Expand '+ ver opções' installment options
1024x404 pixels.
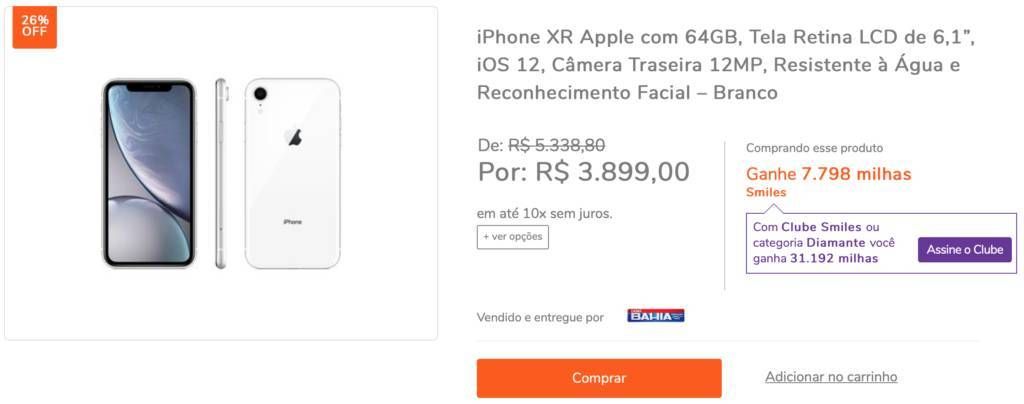click(512, 237)
